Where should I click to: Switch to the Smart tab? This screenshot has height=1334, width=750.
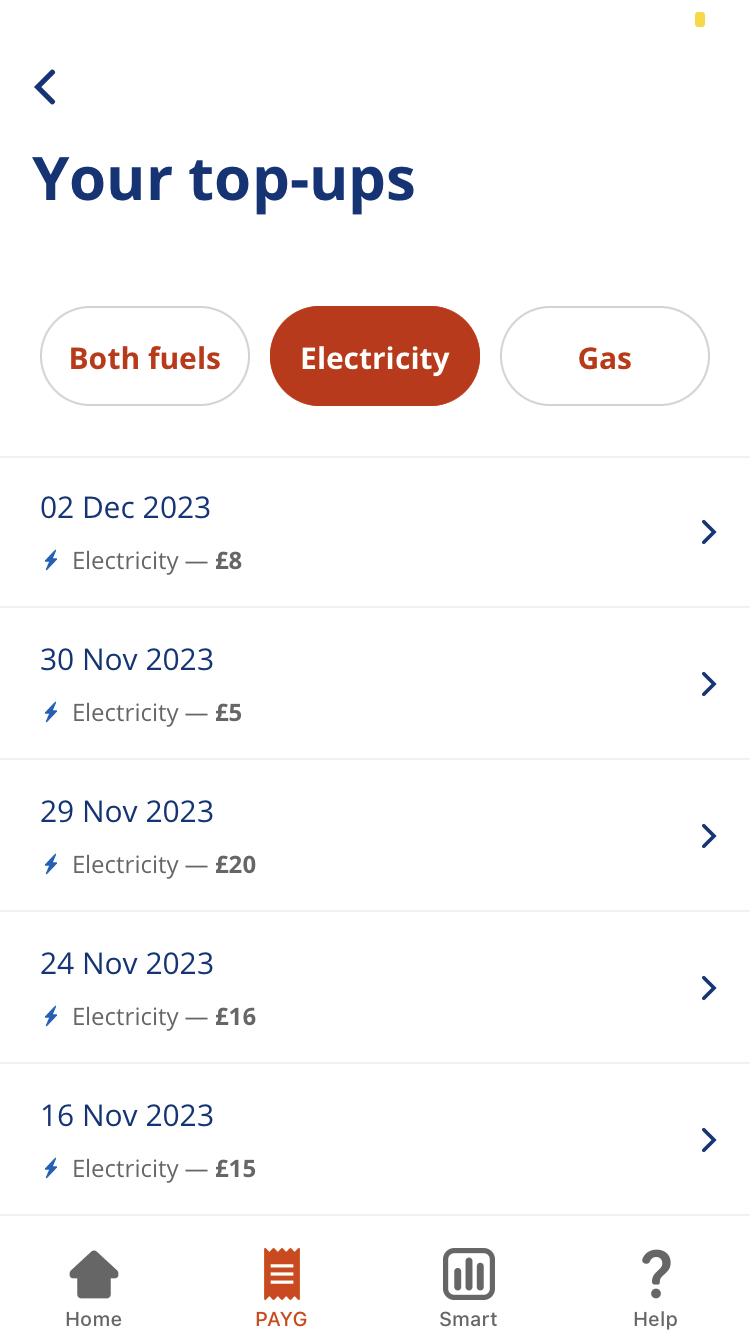pyautogui.click(x=468, y=1289)
